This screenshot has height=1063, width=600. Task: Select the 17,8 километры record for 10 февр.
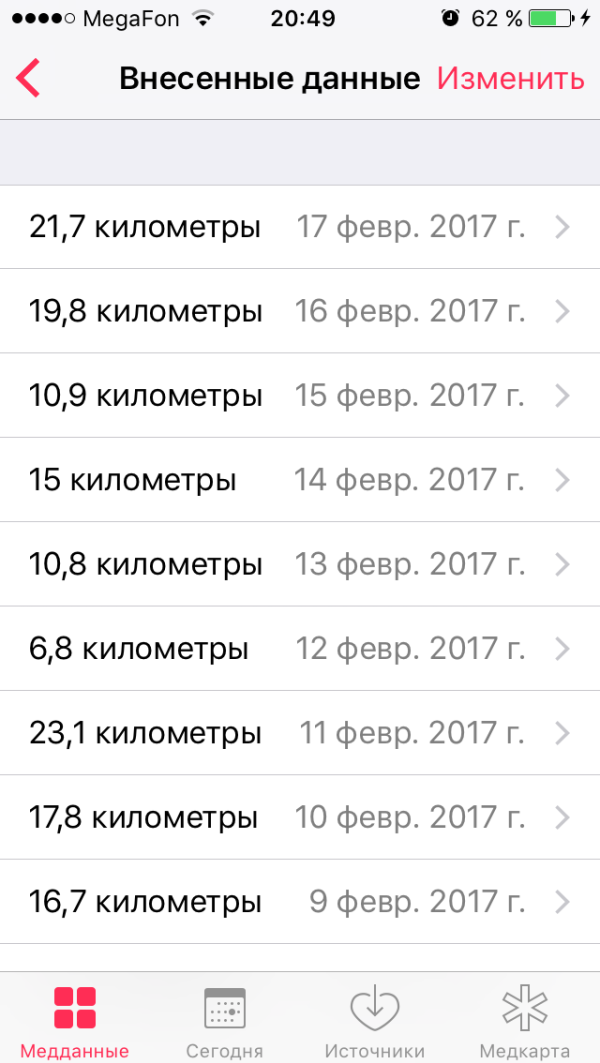[300, 818]
